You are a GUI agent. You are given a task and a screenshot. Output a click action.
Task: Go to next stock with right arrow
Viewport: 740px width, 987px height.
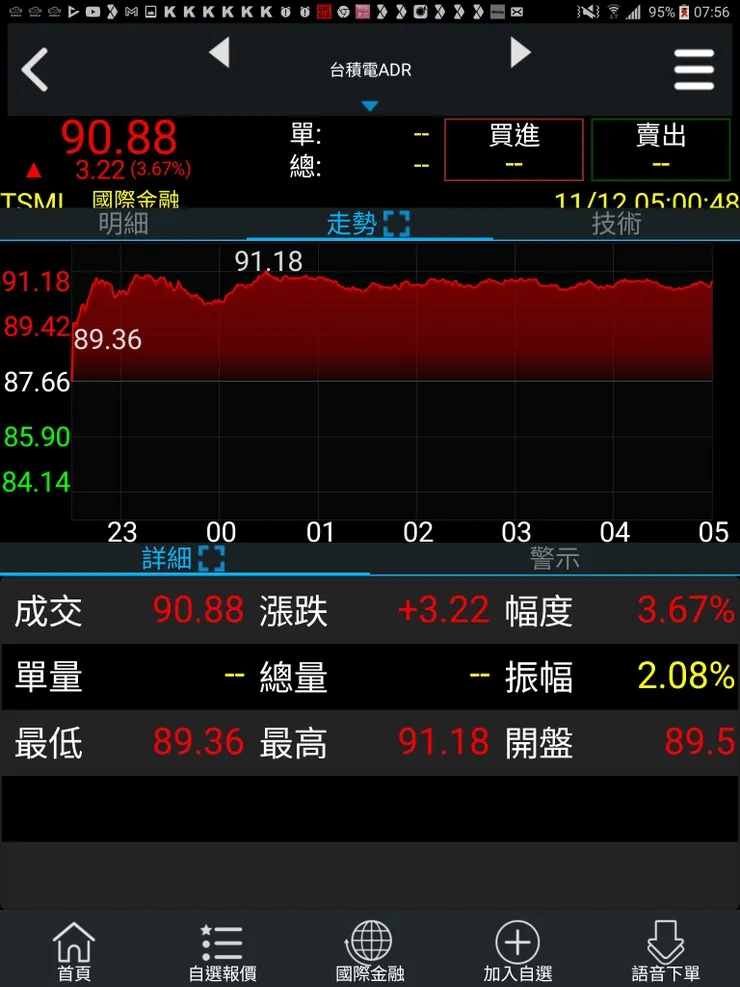coord(520,53)
